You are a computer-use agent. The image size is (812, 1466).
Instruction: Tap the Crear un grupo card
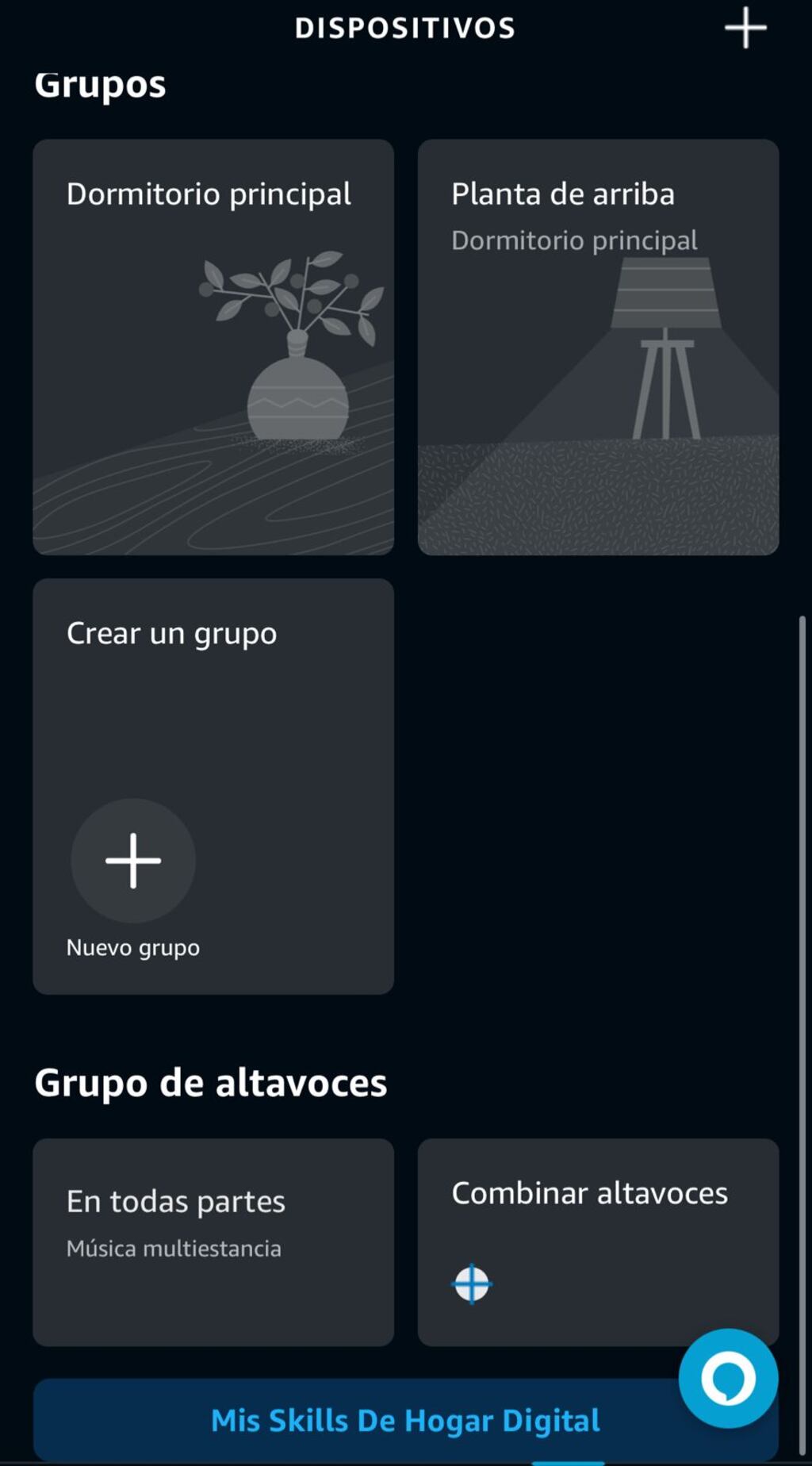click(x=213, y=787)
